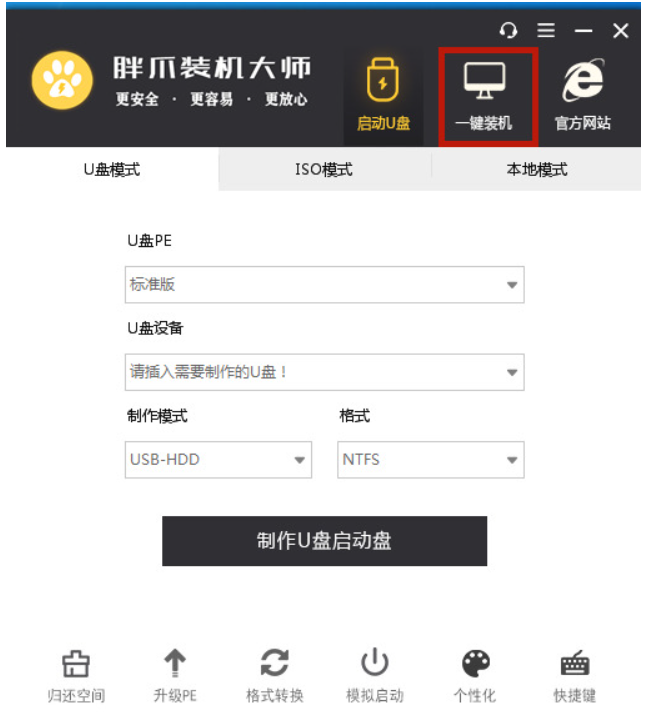647x716 pixels.
Task: Switch to the U盘模式 tab
Action: click(x=111, y=169)
